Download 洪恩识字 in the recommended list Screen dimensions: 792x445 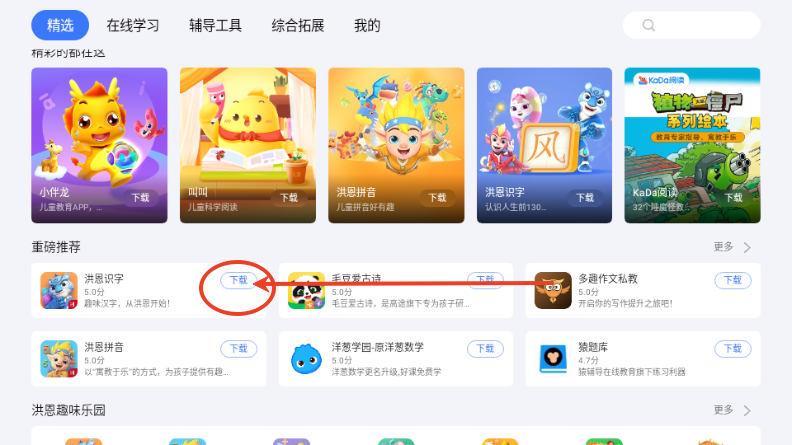pyautogui.click(x=239, y=280)
